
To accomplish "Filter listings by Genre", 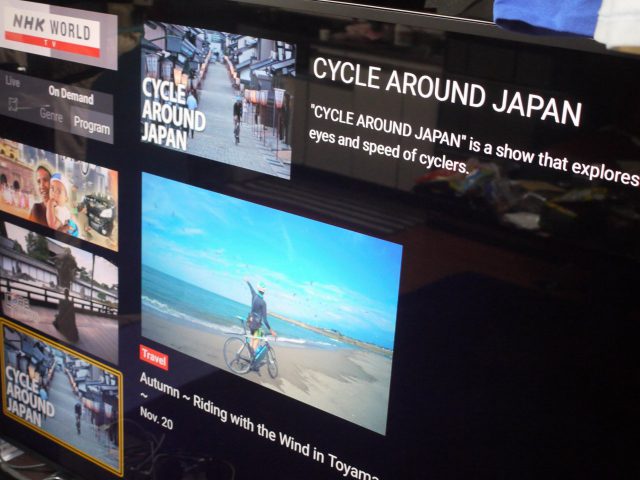I will pos(50,116).
